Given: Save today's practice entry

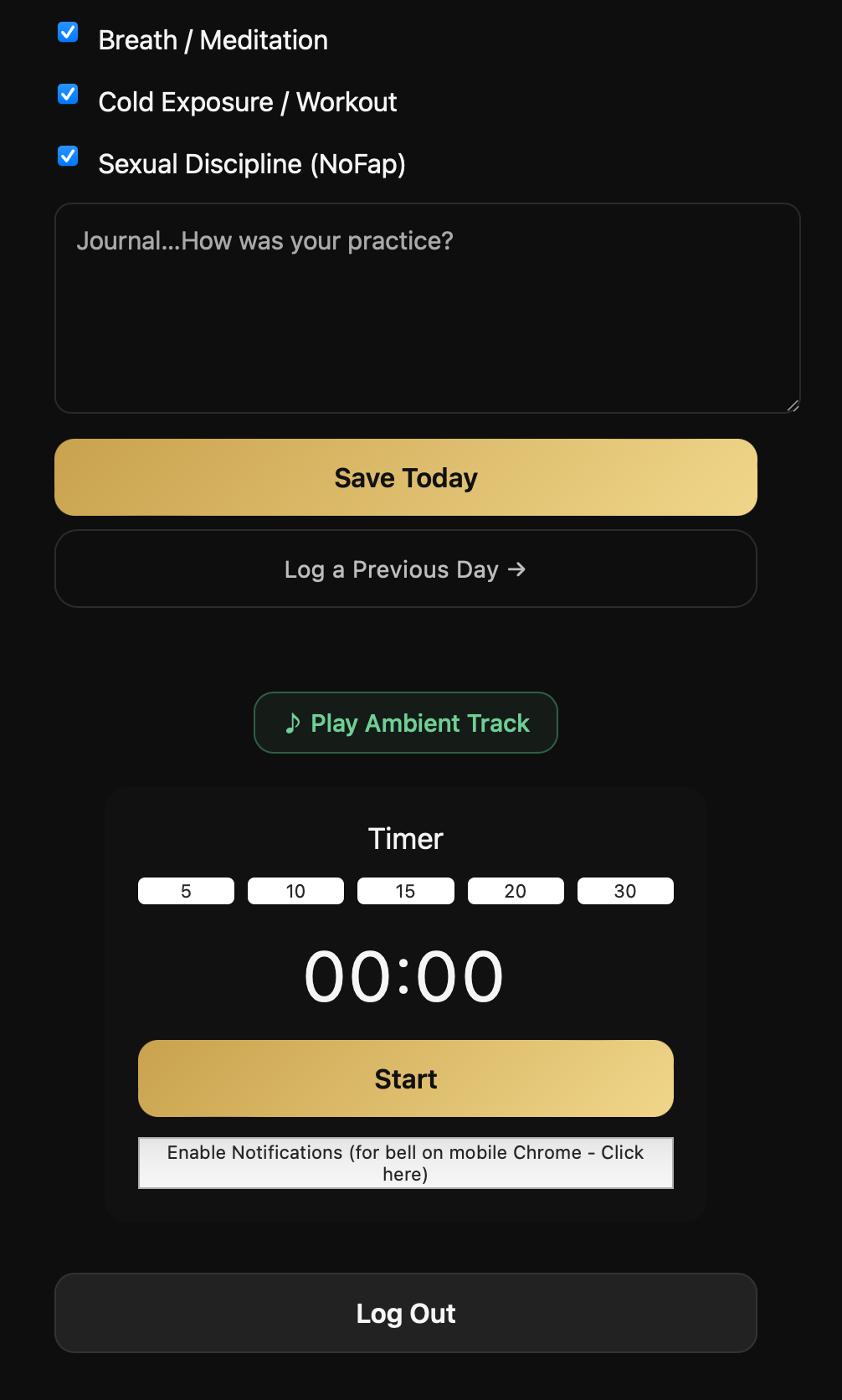Looking at the screenshot, I should pyautogui.click(x=406, y=477).
